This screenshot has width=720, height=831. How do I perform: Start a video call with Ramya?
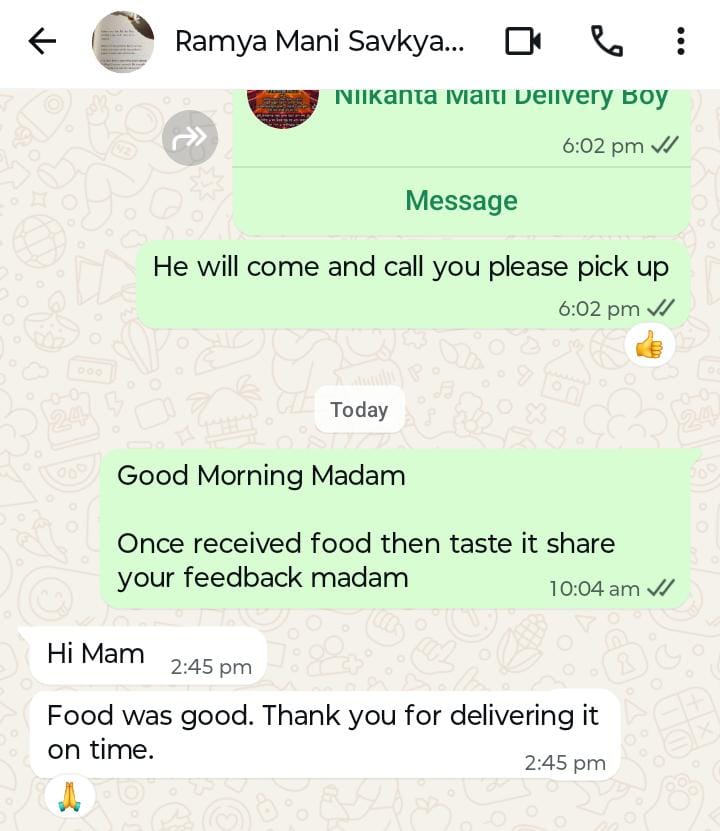click(x=522, y=41)
